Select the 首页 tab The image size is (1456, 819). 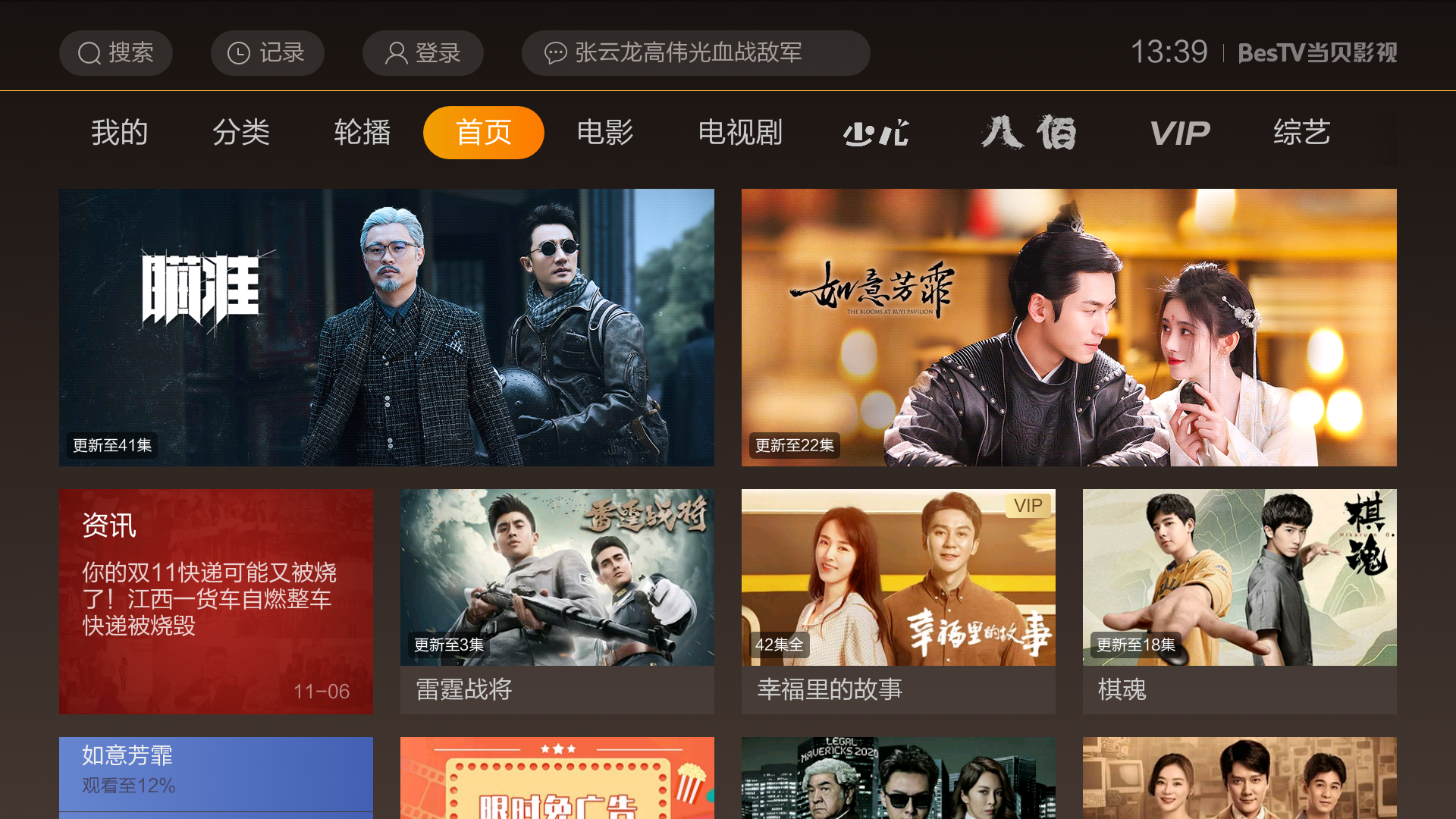[483, 133]
